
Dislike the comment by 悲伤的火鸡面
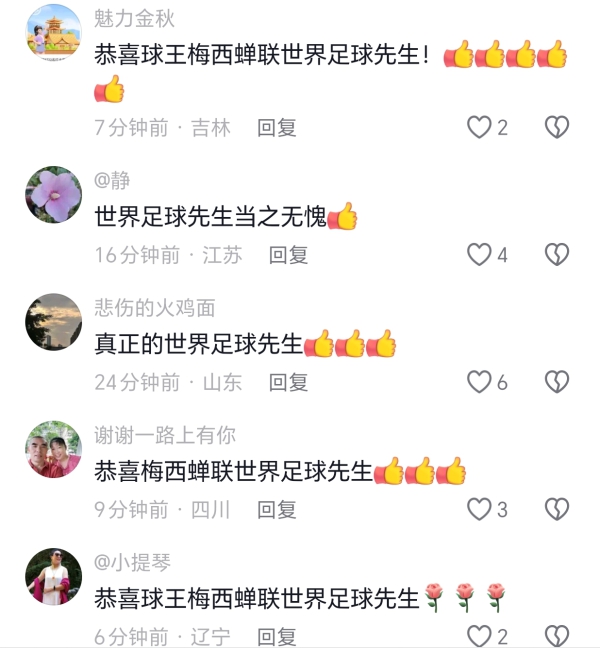point(557,381)
